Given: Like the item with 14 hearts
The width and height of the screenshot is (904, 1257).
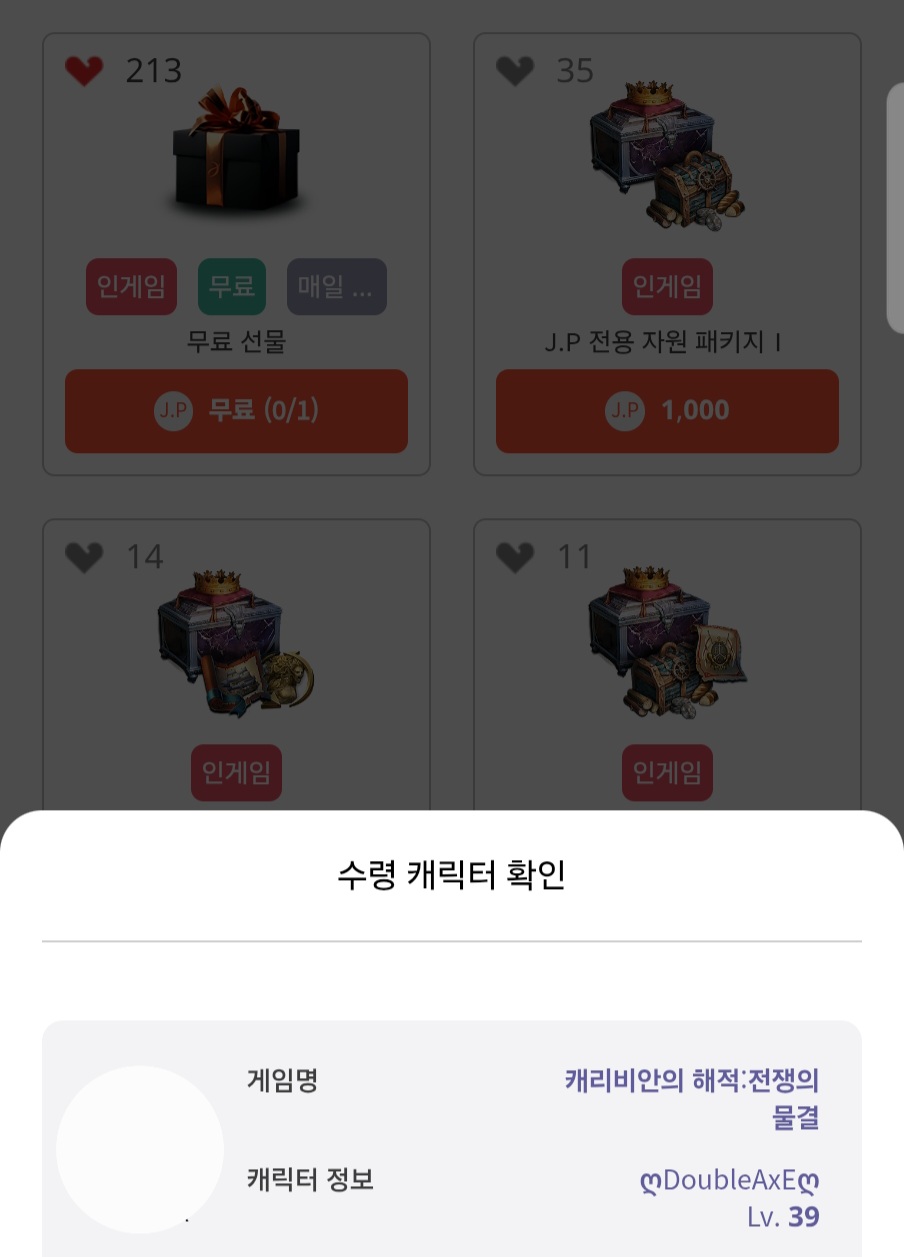Looking at the screenshot, I should pos(84,557).
